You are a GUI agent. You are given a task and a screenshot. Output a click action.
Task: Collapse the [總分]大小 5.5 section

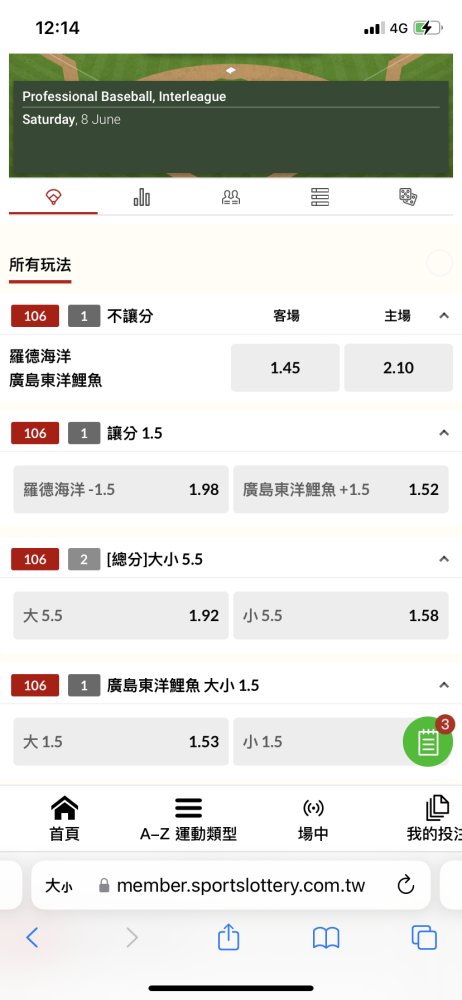tap(444, 559)
